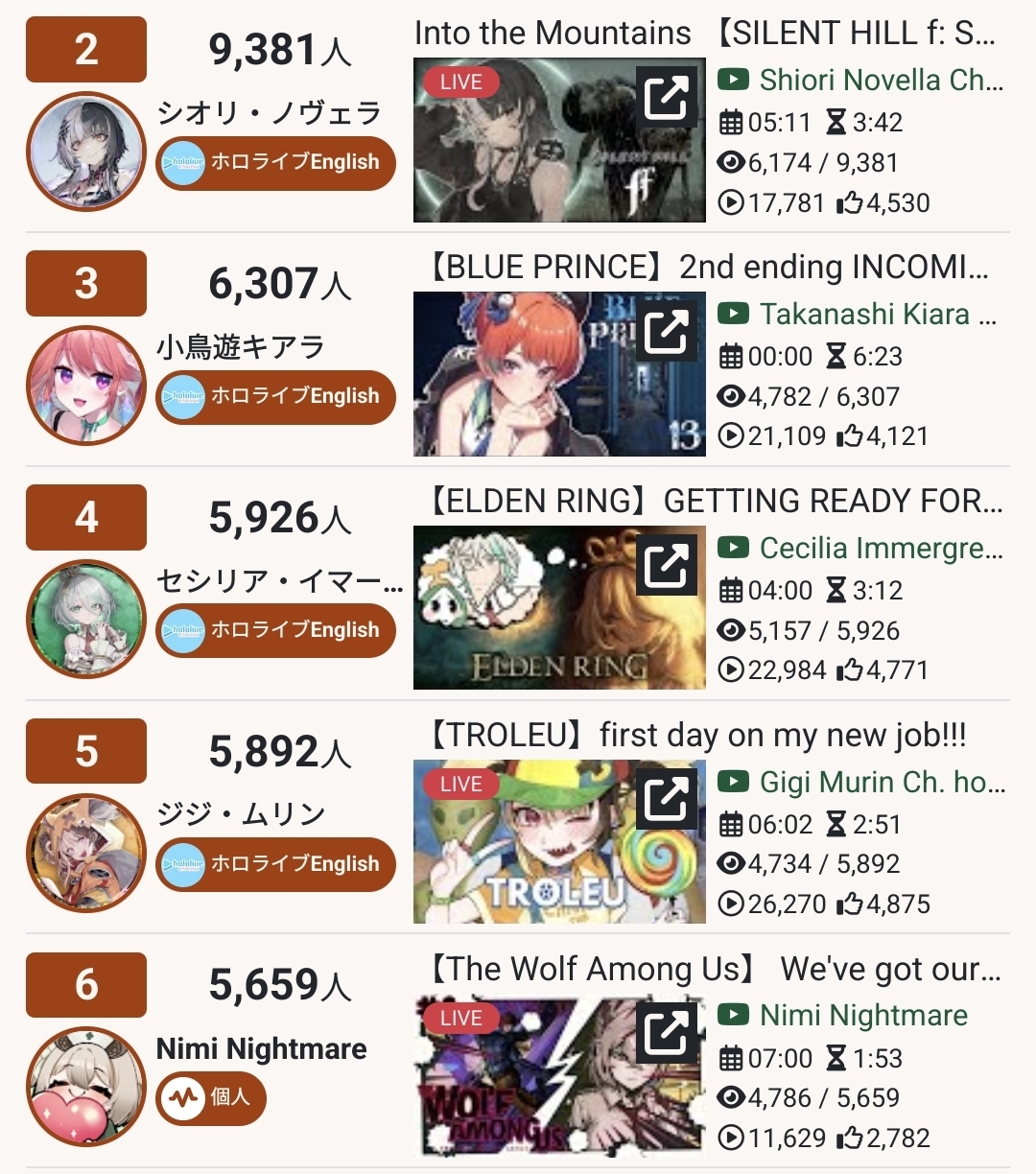View ジジ・ムリン profile avatar
The height and width of the screenshot is (1174, 1036).
[86, 853]
